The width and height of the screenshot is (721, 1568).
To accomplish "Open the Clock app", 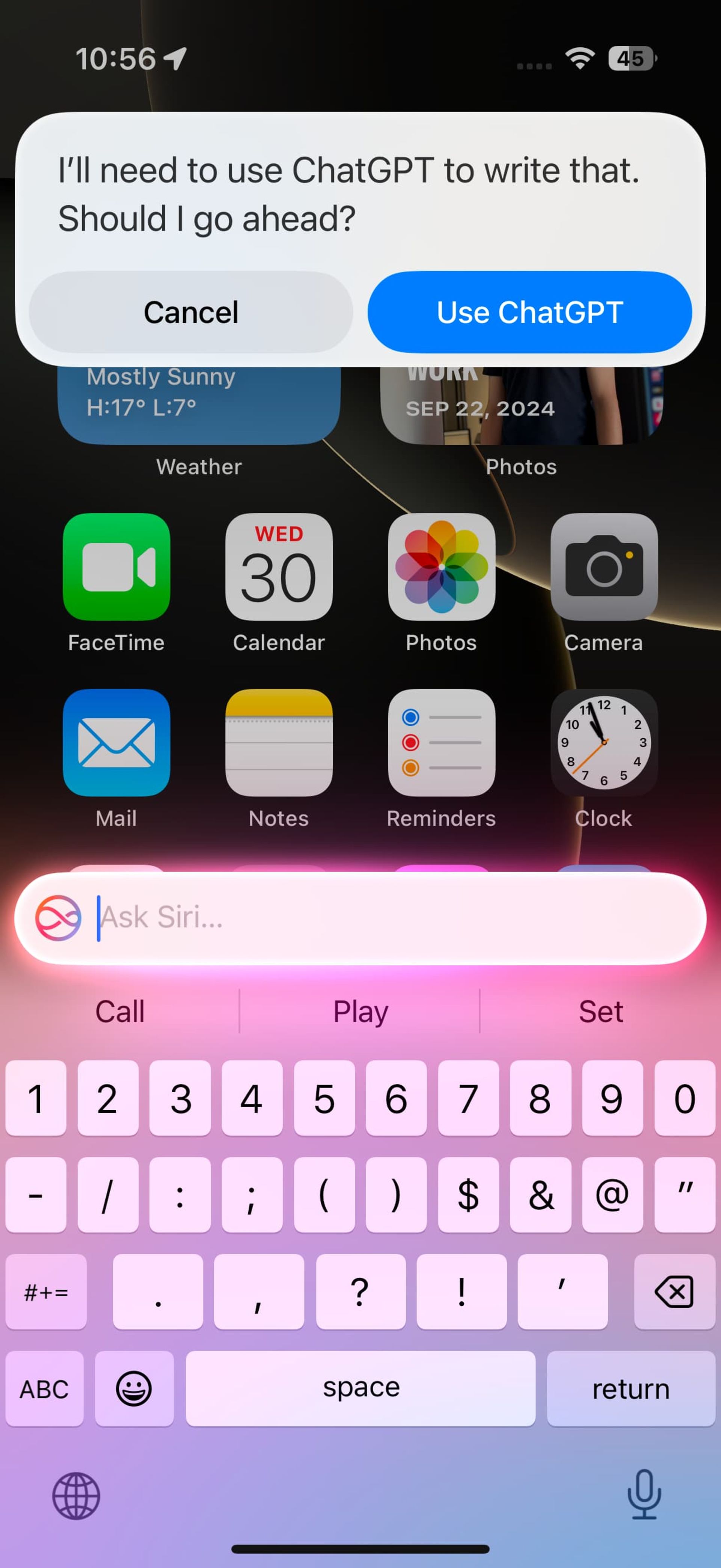I will point(603,742).
